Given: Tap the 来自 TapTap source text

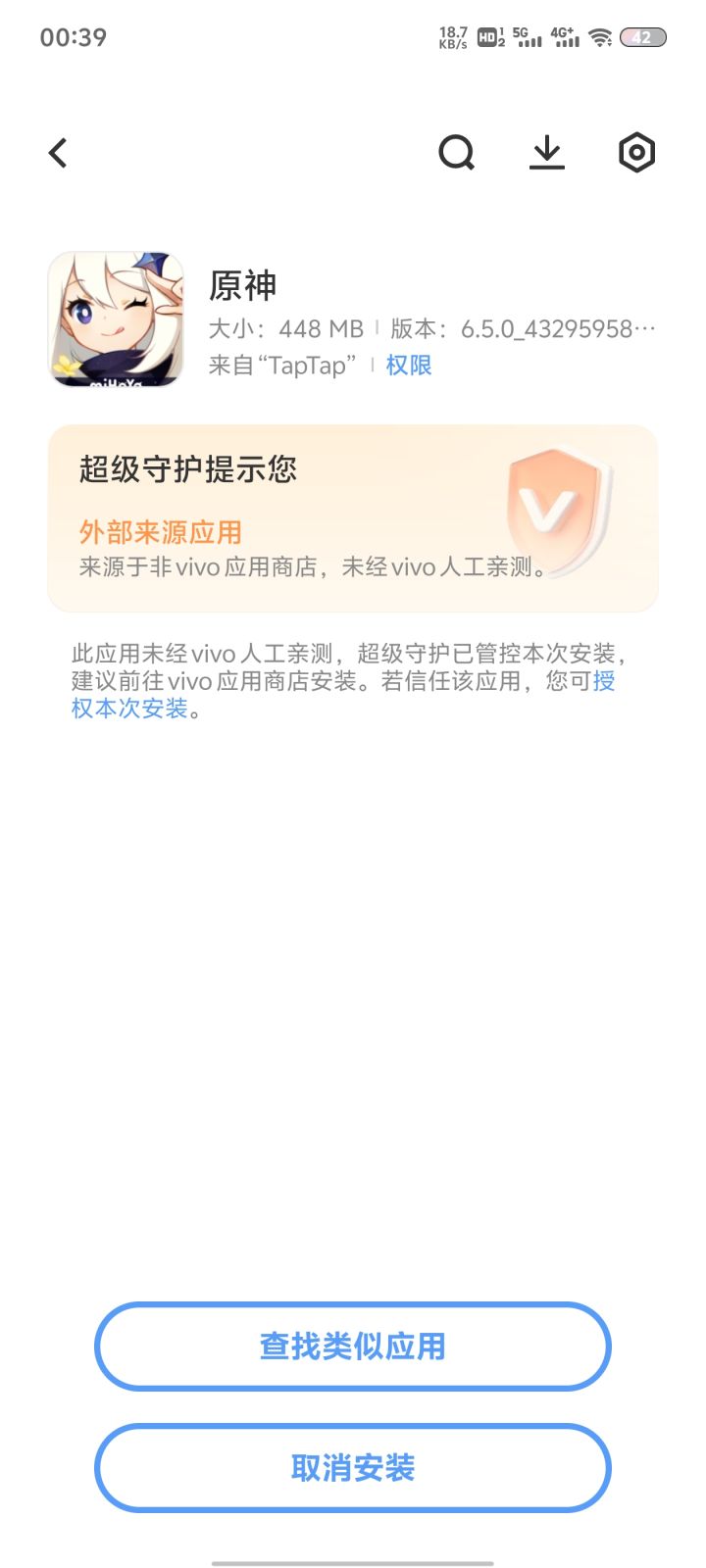Looking at the screenshot, I should tap(284, 365).
